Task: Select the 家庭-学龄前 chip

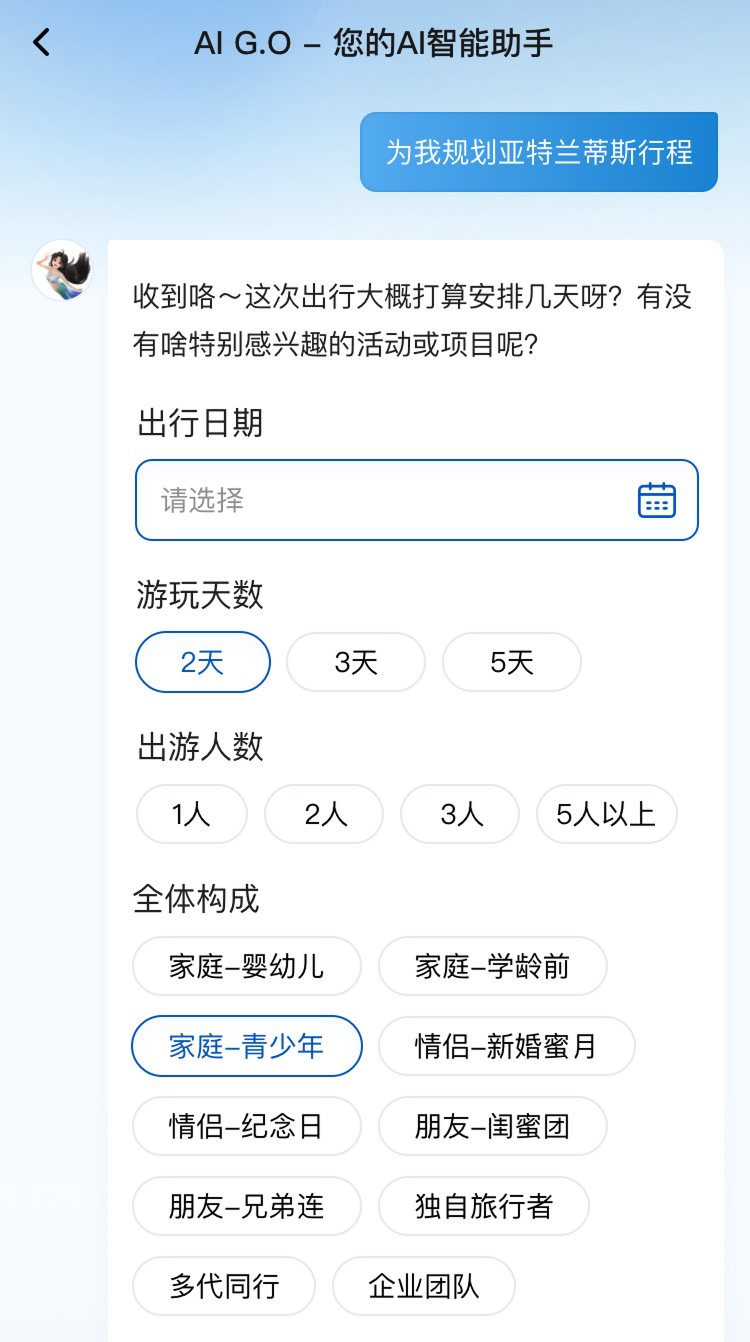Action: point(492,966)
